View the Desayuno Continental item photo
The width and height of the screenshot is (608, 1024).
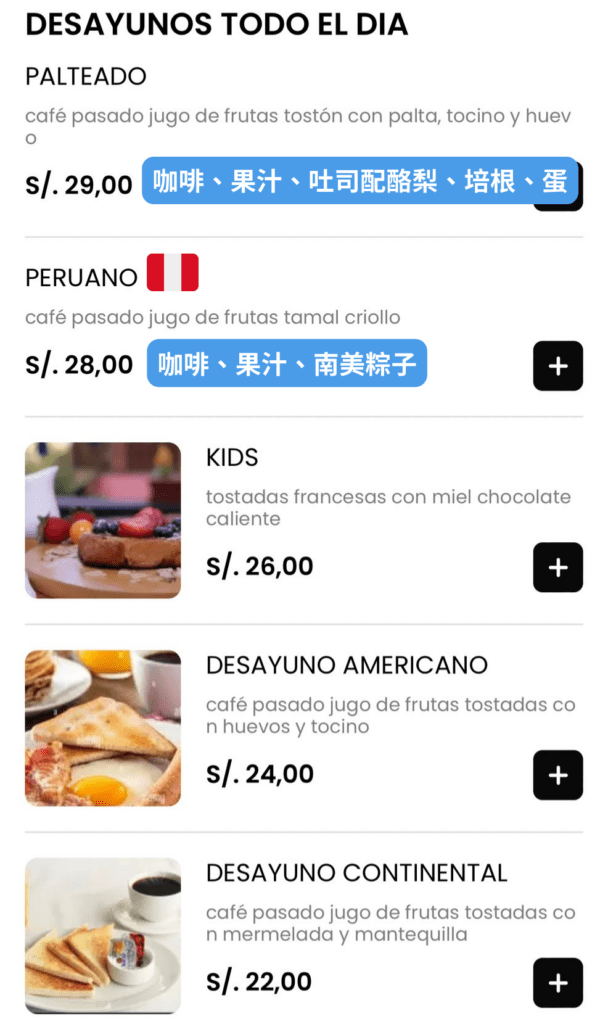(x=103, y=935)
